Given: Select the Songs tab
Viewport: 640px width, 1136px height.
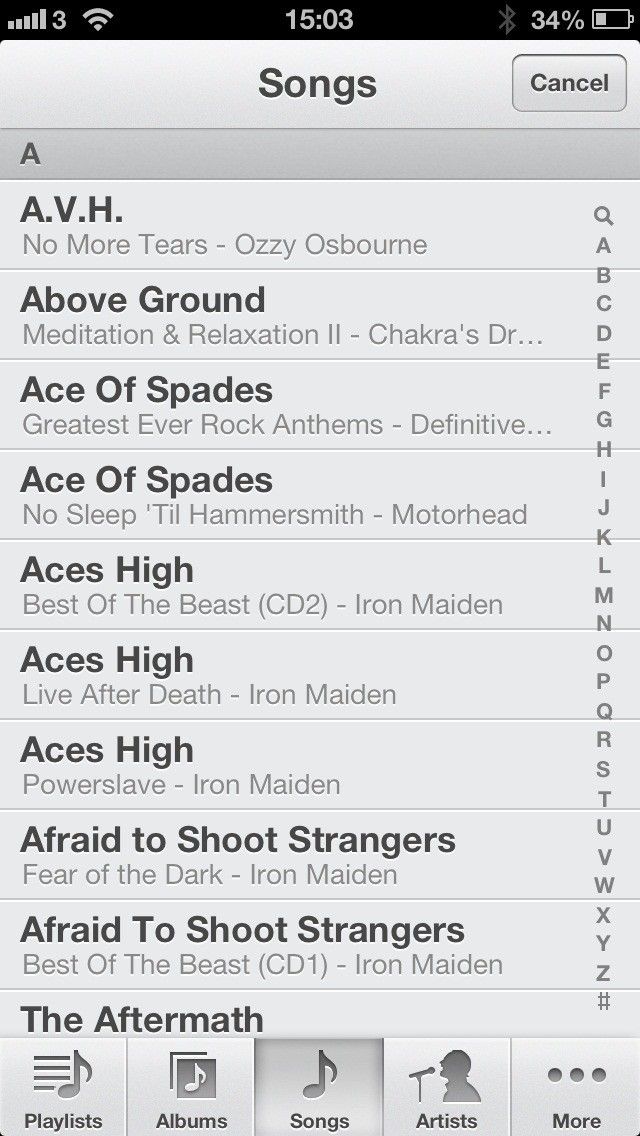Looking at the screenshot, I should pos(319,1087).
